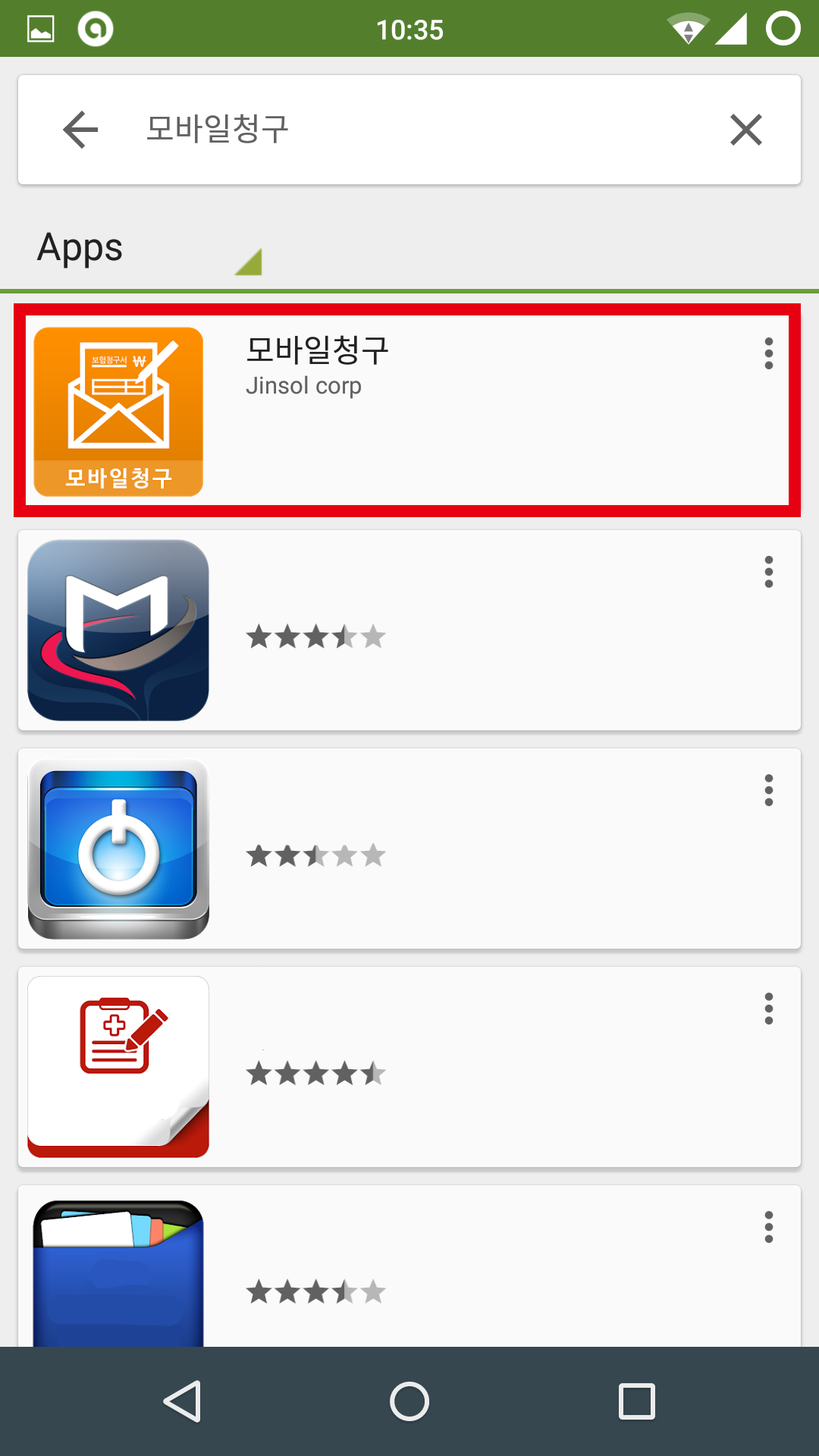819x1456 pixels.
Task: Open overflow menu for 모바일청구 result
Action: (x=769, y=353)
